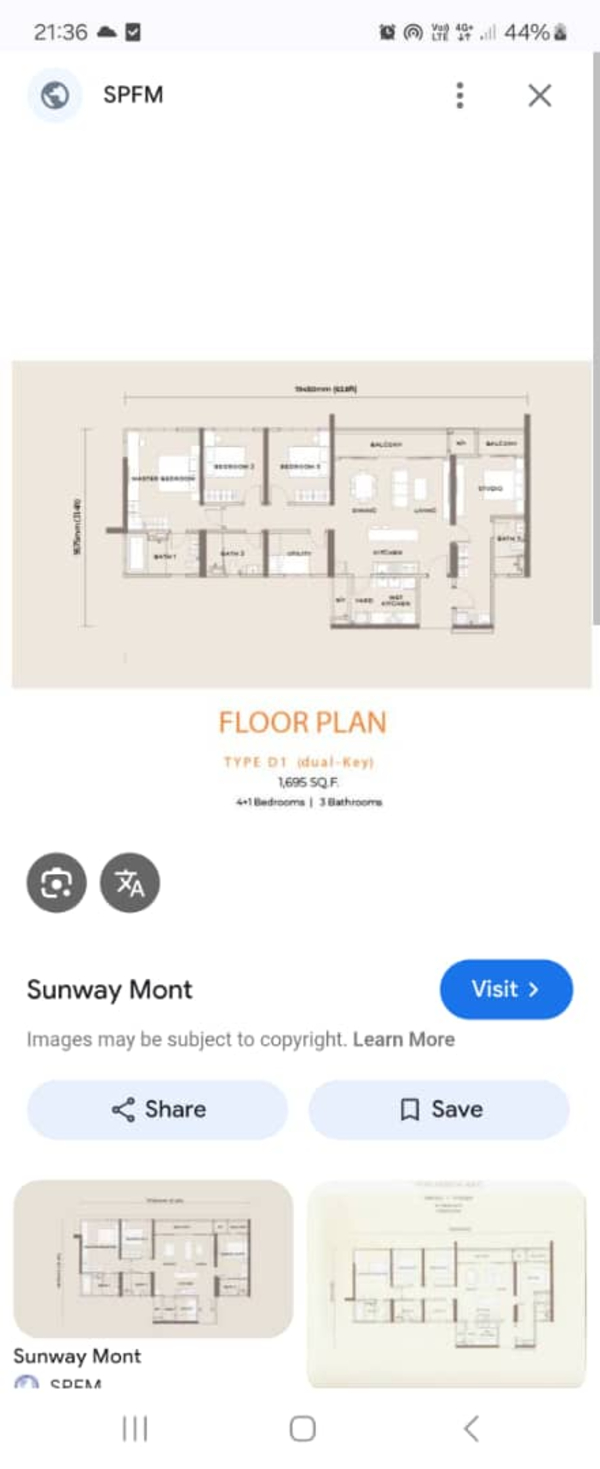Open the Learn More copyright link

coord(404,1039)
